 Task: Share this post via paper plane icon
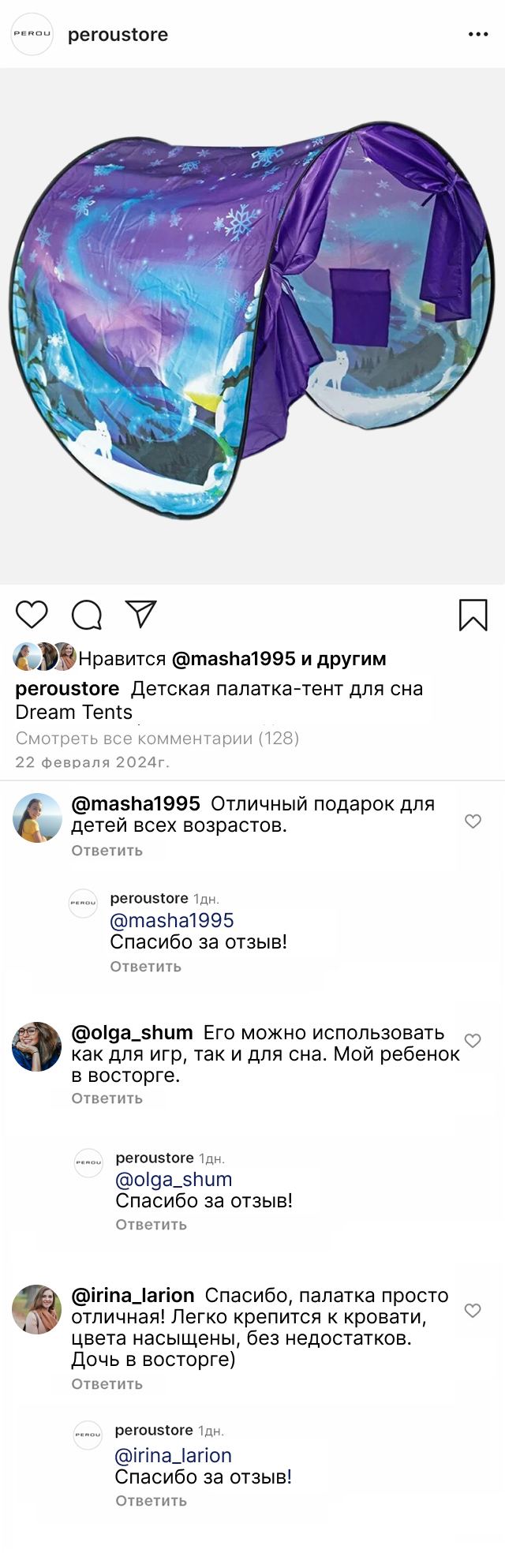[141, 614]
